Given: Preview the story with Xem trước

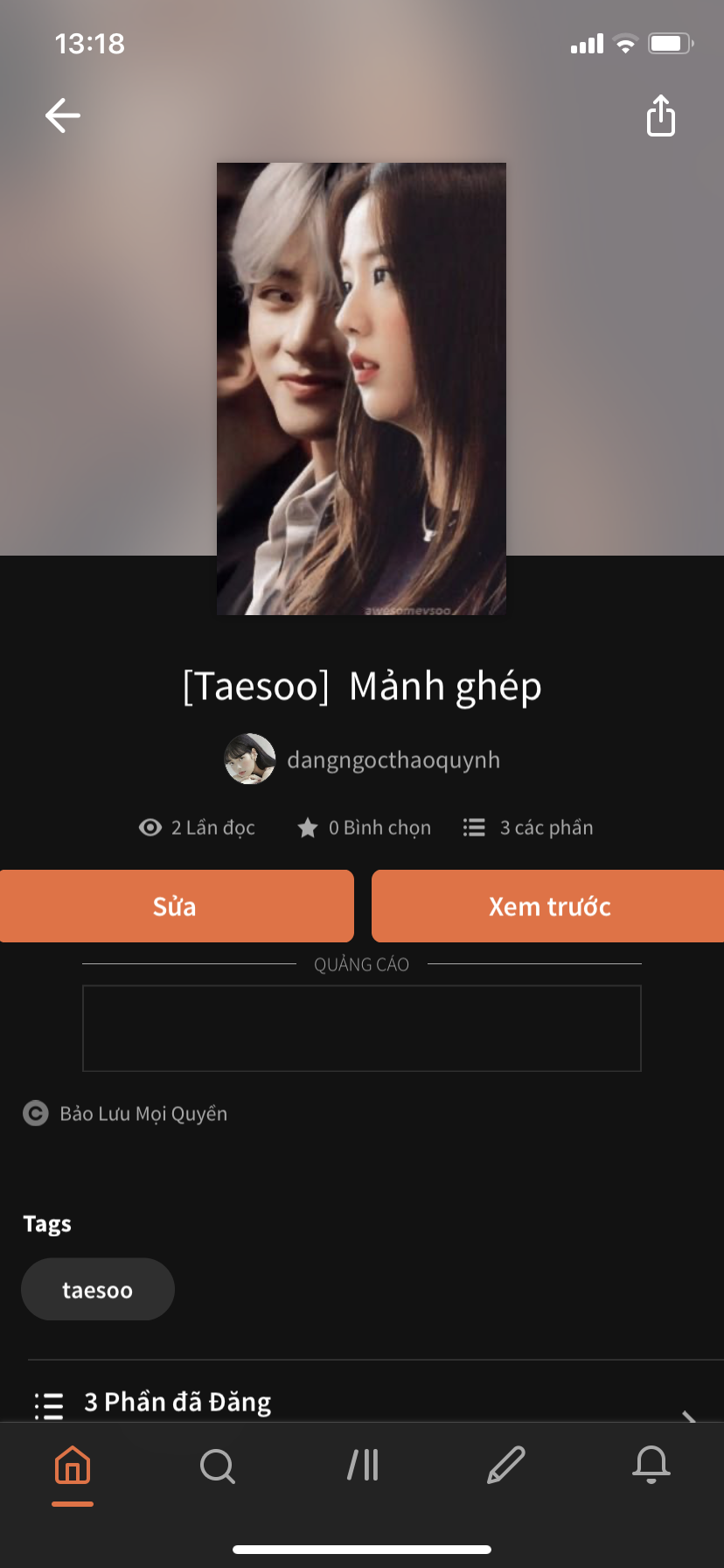Looking at the screenshot, I should [x=549, y=906].
